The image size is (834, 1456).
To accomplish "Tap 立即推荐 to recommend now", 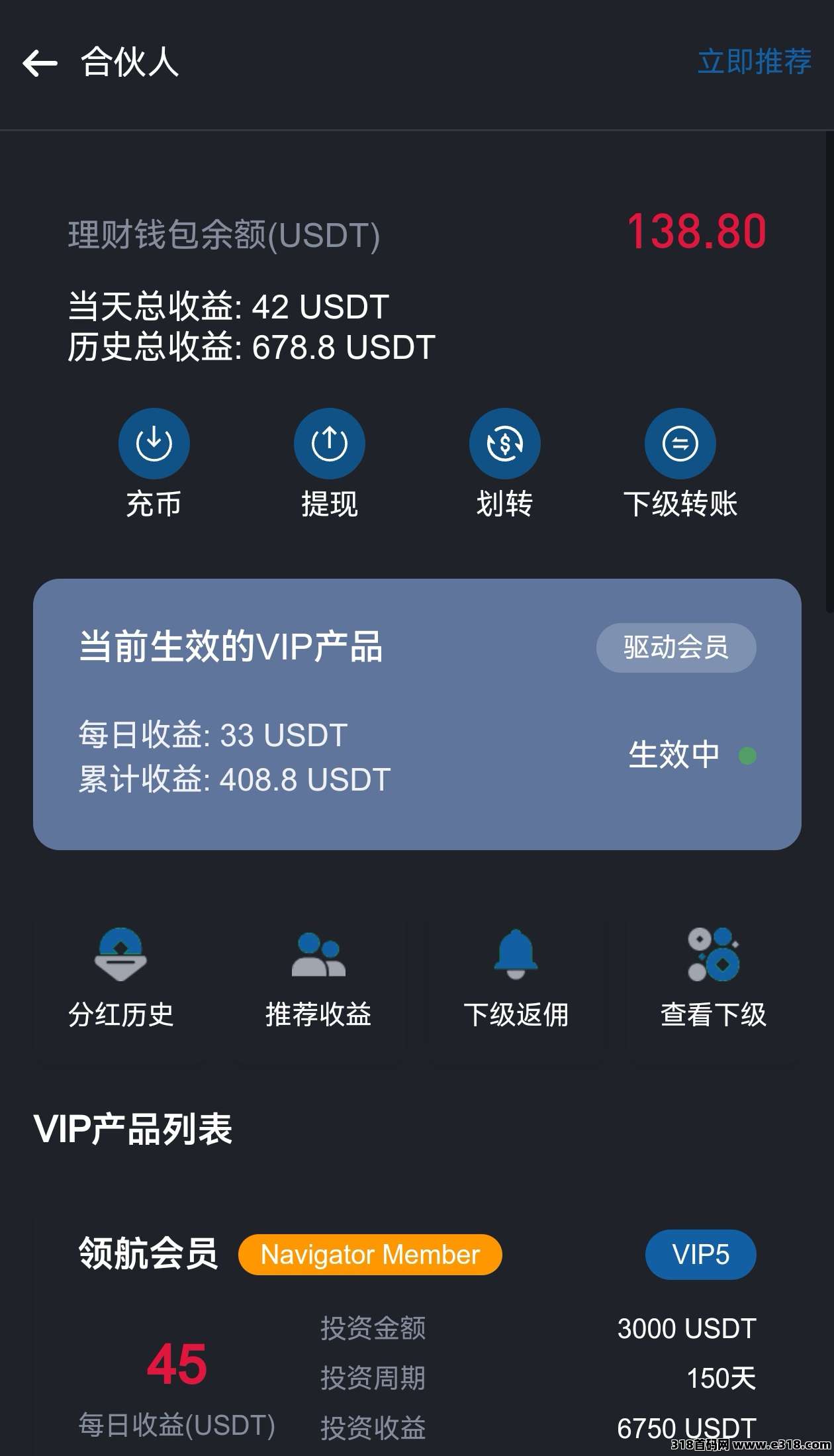I will pyautogui.click(x=755, y=62).
